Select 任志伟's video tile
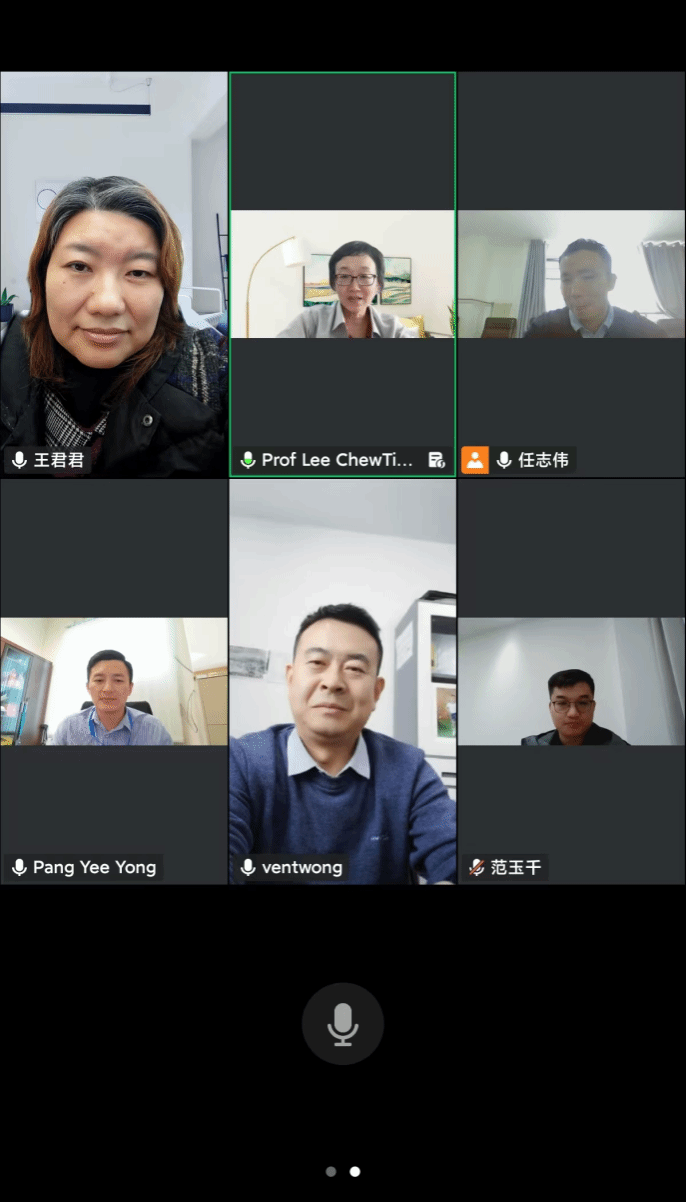The width and height of the screenshot is (686, 1202). [x=571, y=274]
